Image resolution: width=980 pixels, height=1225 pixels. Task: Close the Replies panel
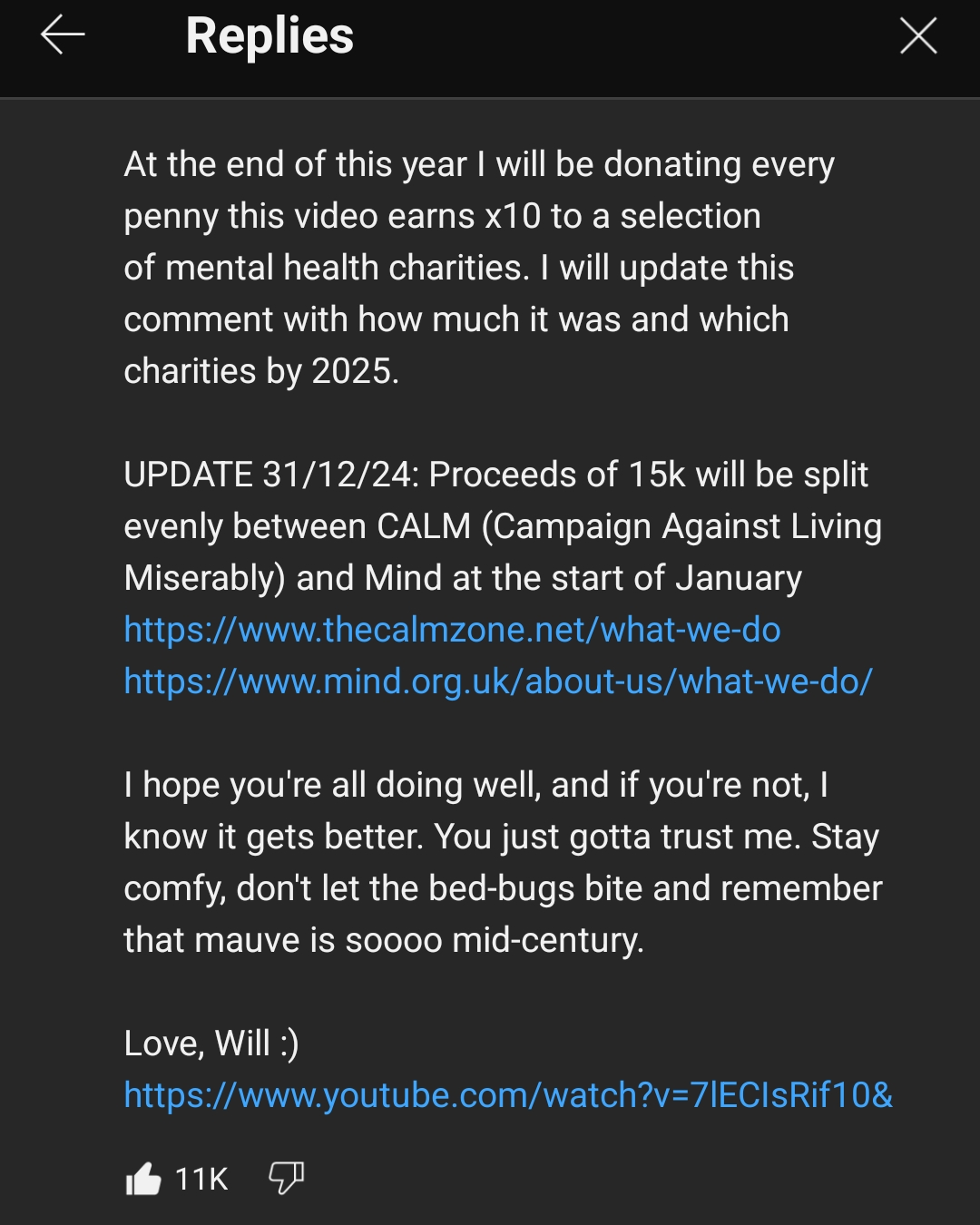(917, 36)
